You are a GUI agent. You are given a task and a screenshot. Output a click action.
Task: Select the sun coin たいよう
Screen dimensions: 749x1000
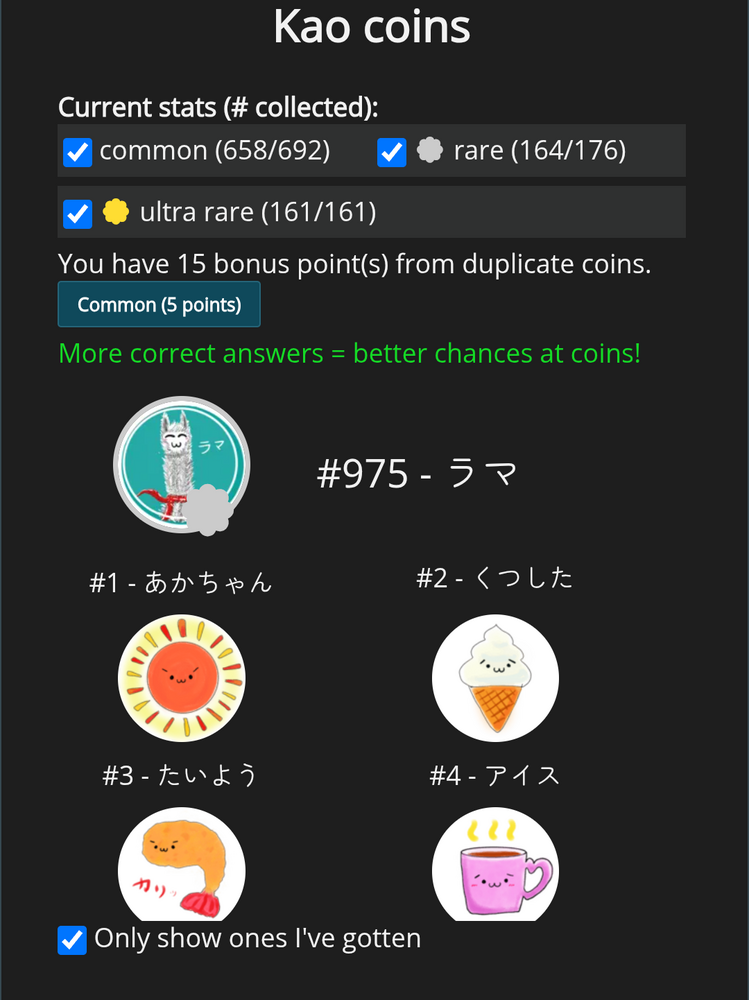182,678
